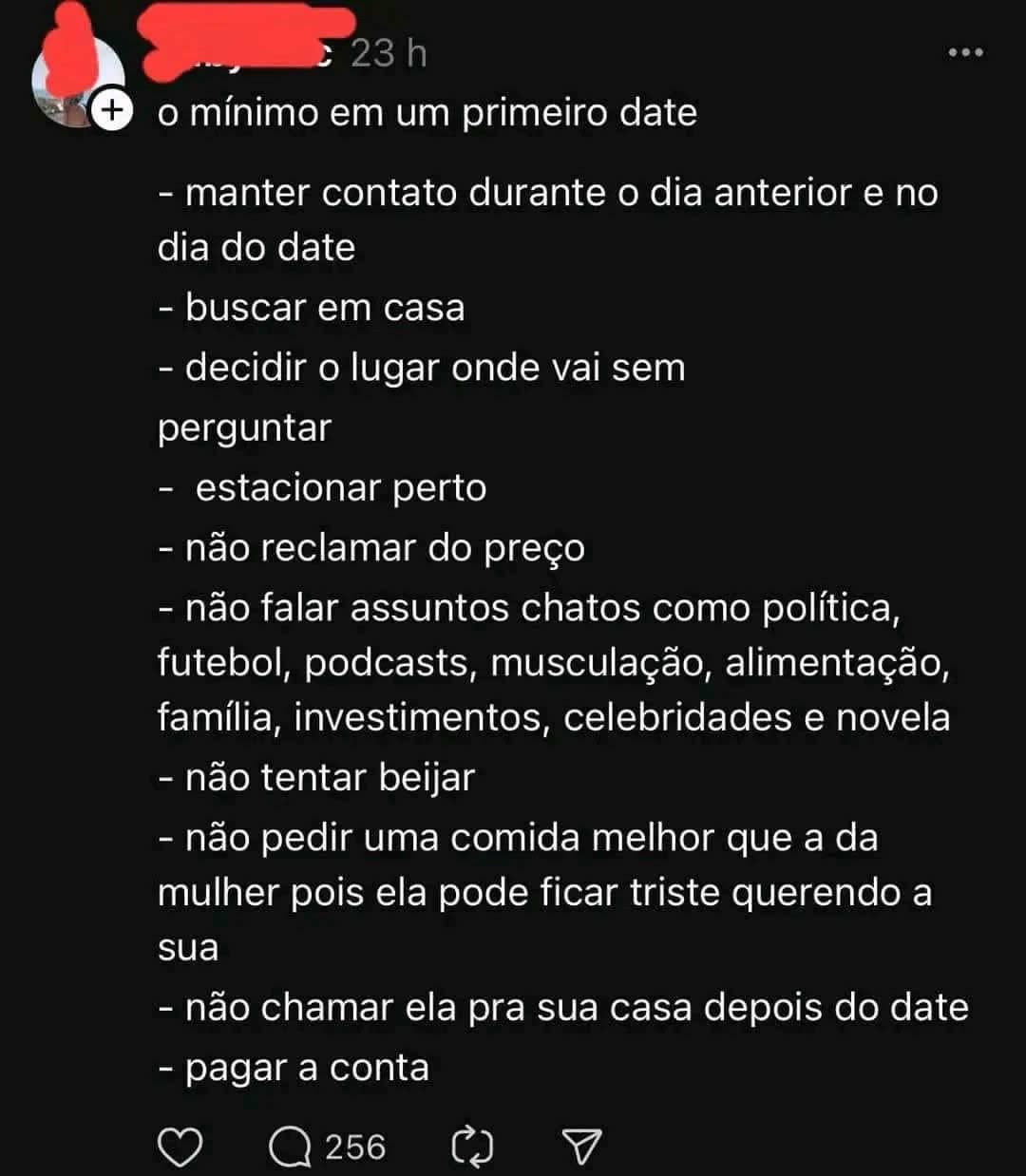This screenshot has height=1176, width=1026.
Task: Tap the heart to unlike after liking
Action: coord(183,1148)
